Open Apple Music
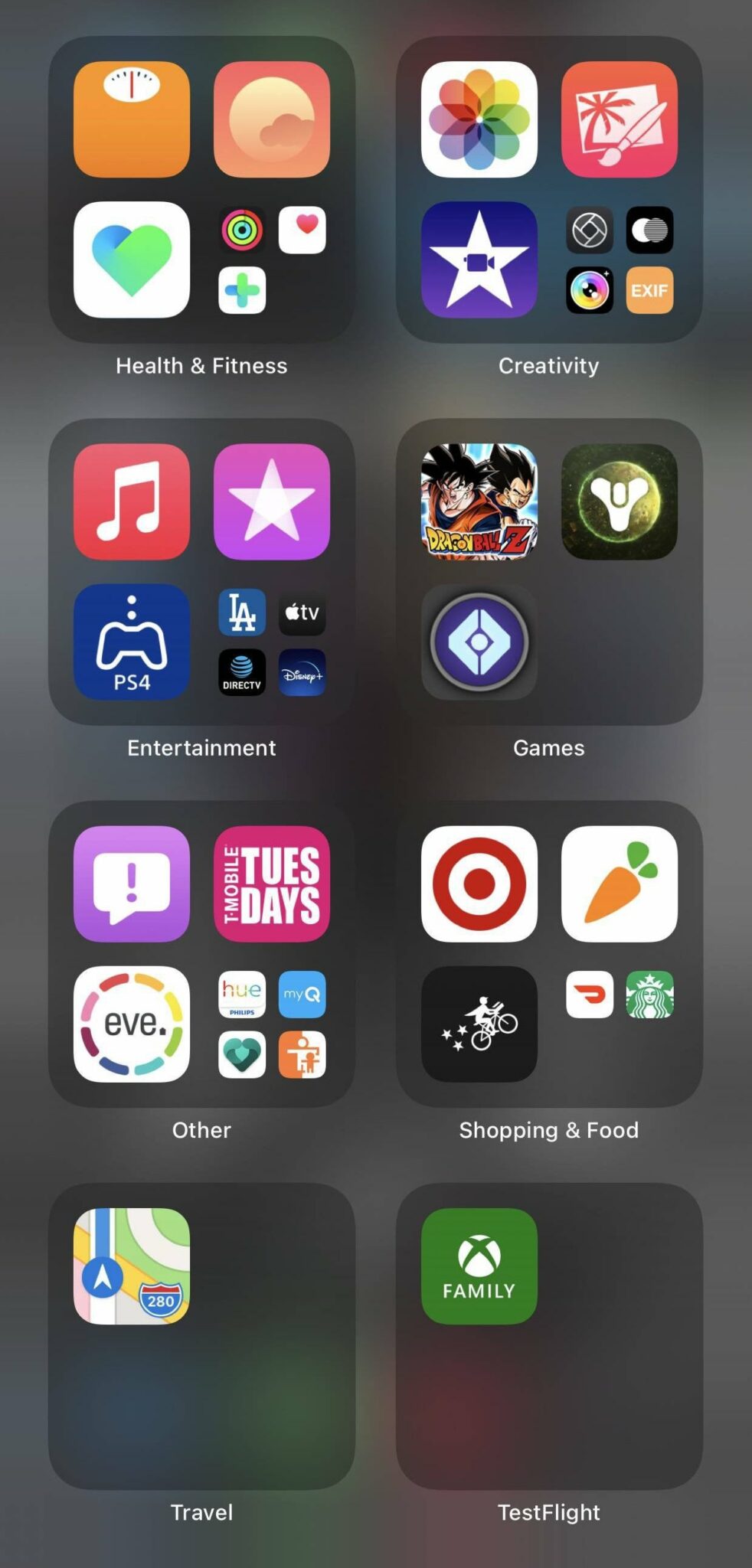 pyautogui.click(x=132, y=501)
